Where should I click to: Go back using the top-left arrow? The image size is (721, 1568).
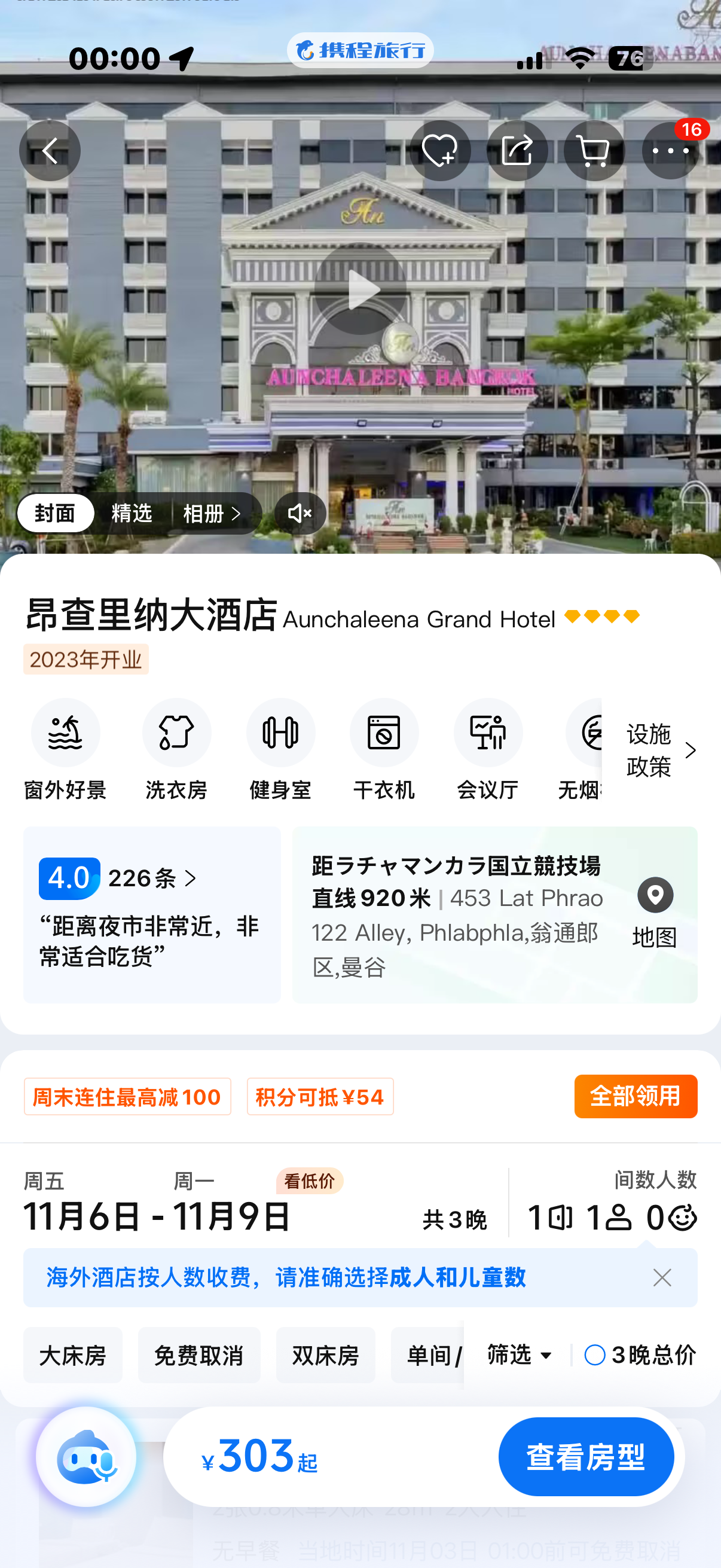coord(50,150)
